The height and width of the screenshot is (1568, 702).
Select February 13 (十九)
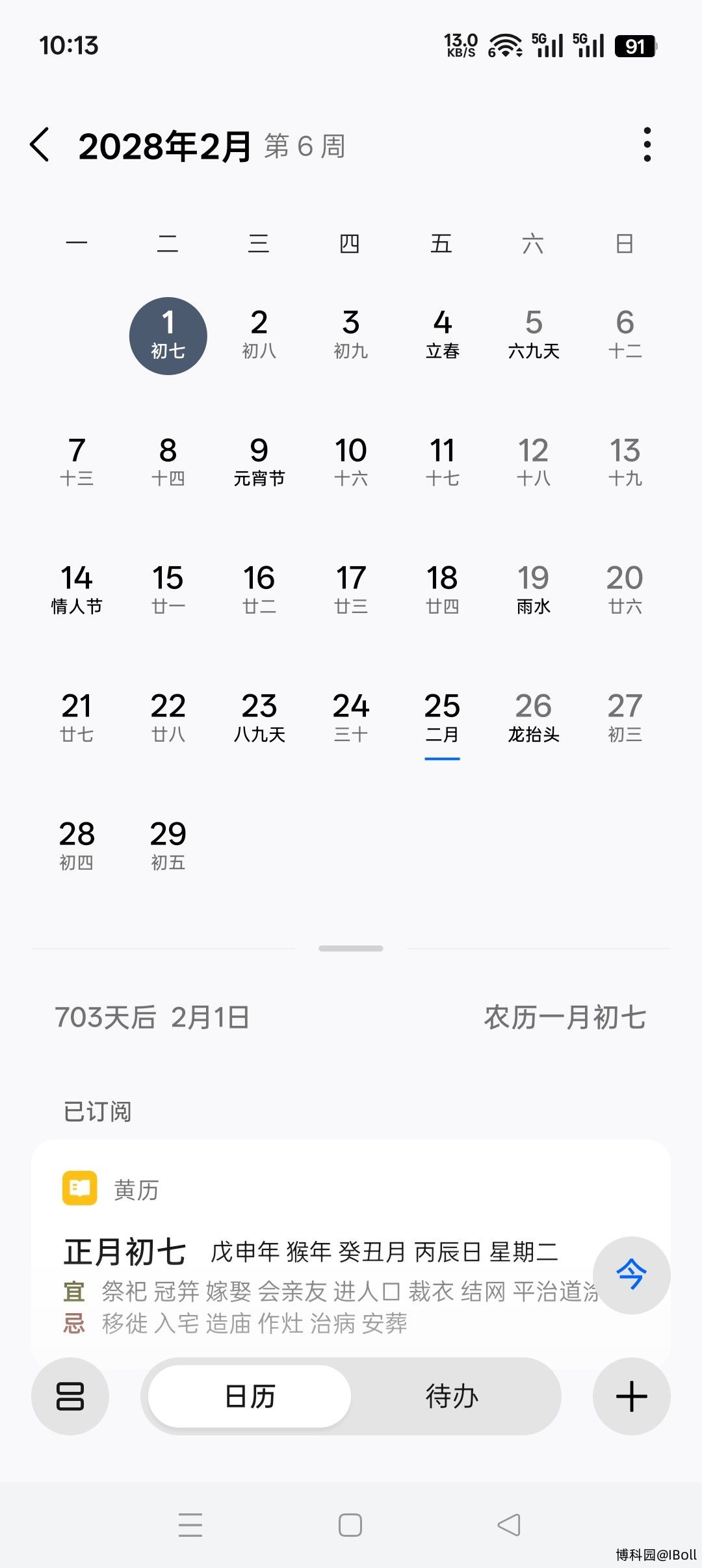625,463
